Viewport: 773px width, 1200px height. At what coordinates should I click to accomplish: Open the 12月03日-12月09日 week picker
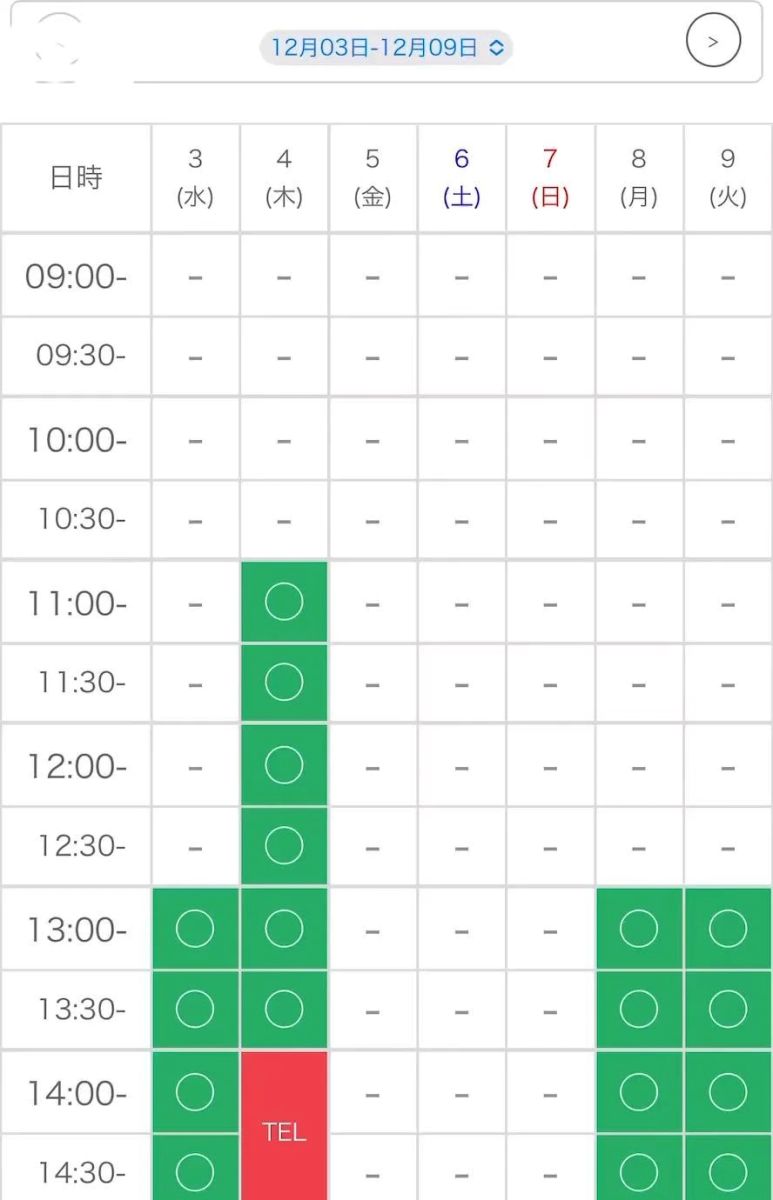pos(386,47)
